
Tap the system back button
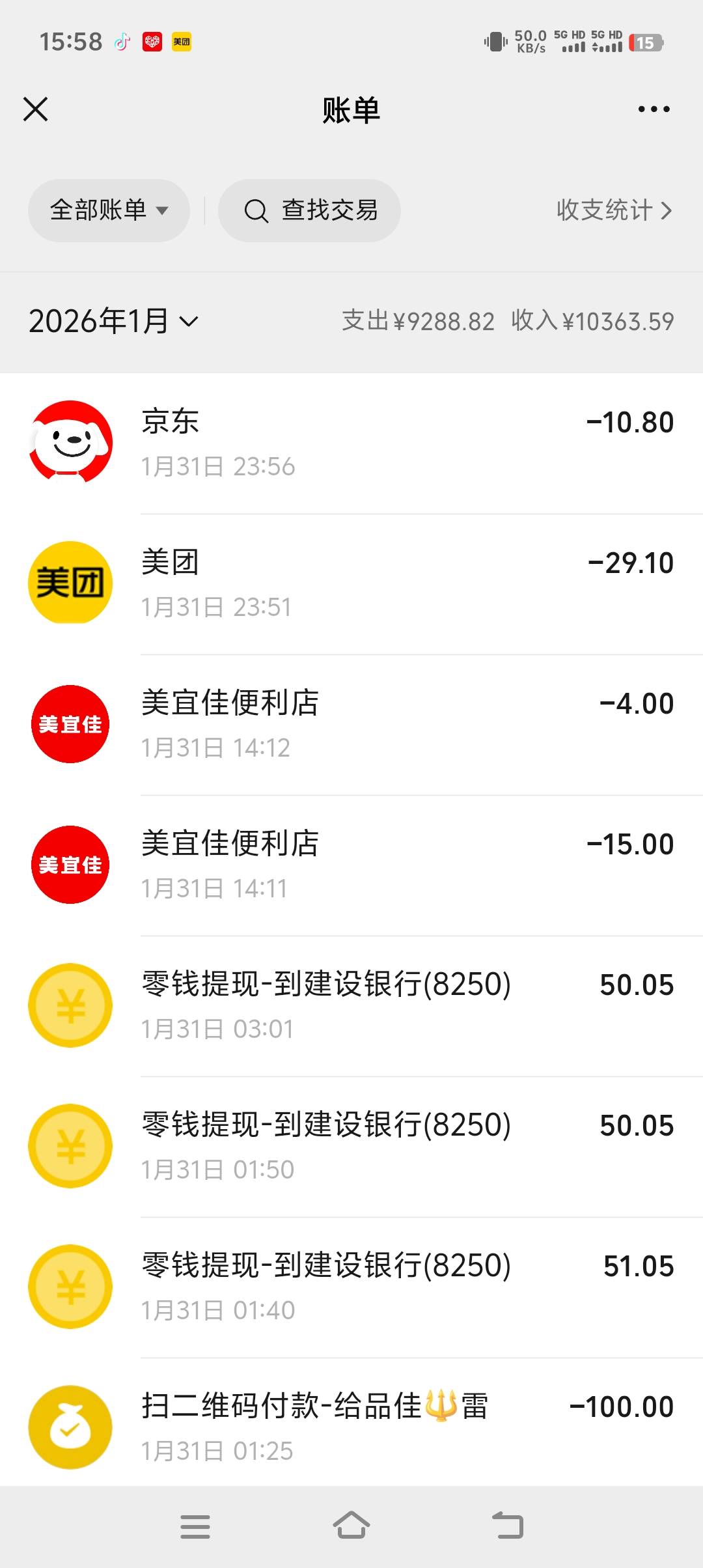tap(508, 1525)
